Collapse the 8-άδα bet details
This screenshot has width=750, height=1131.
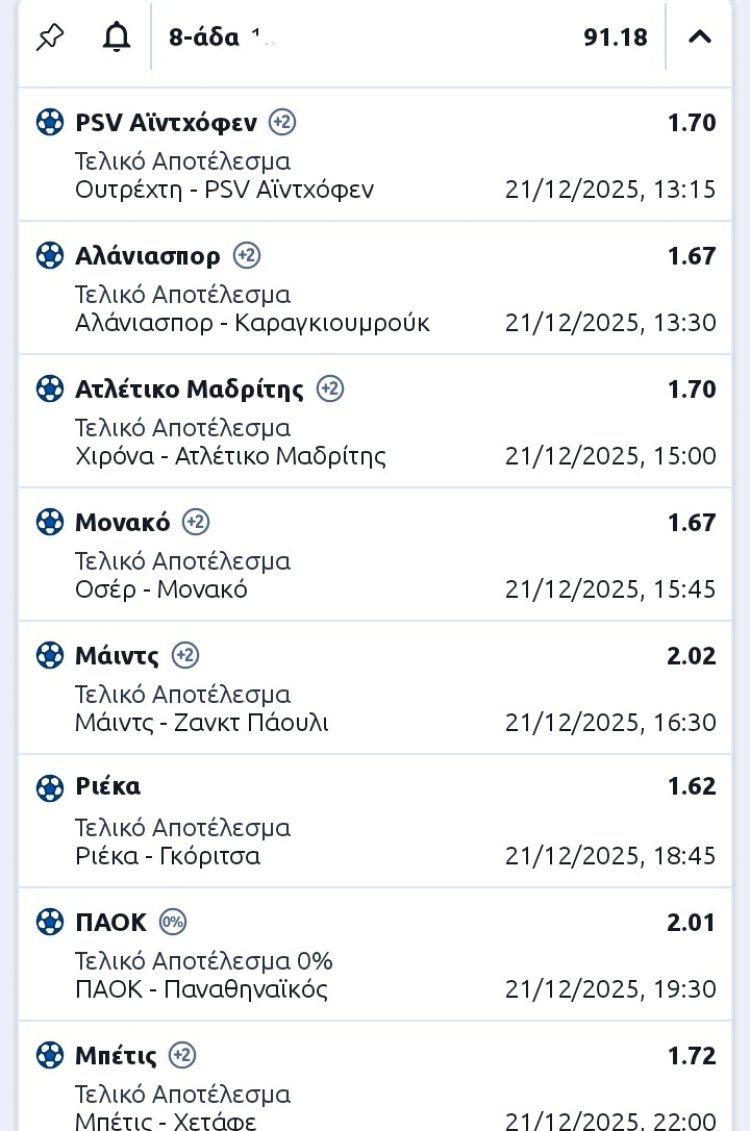click(x=700, y=38)
